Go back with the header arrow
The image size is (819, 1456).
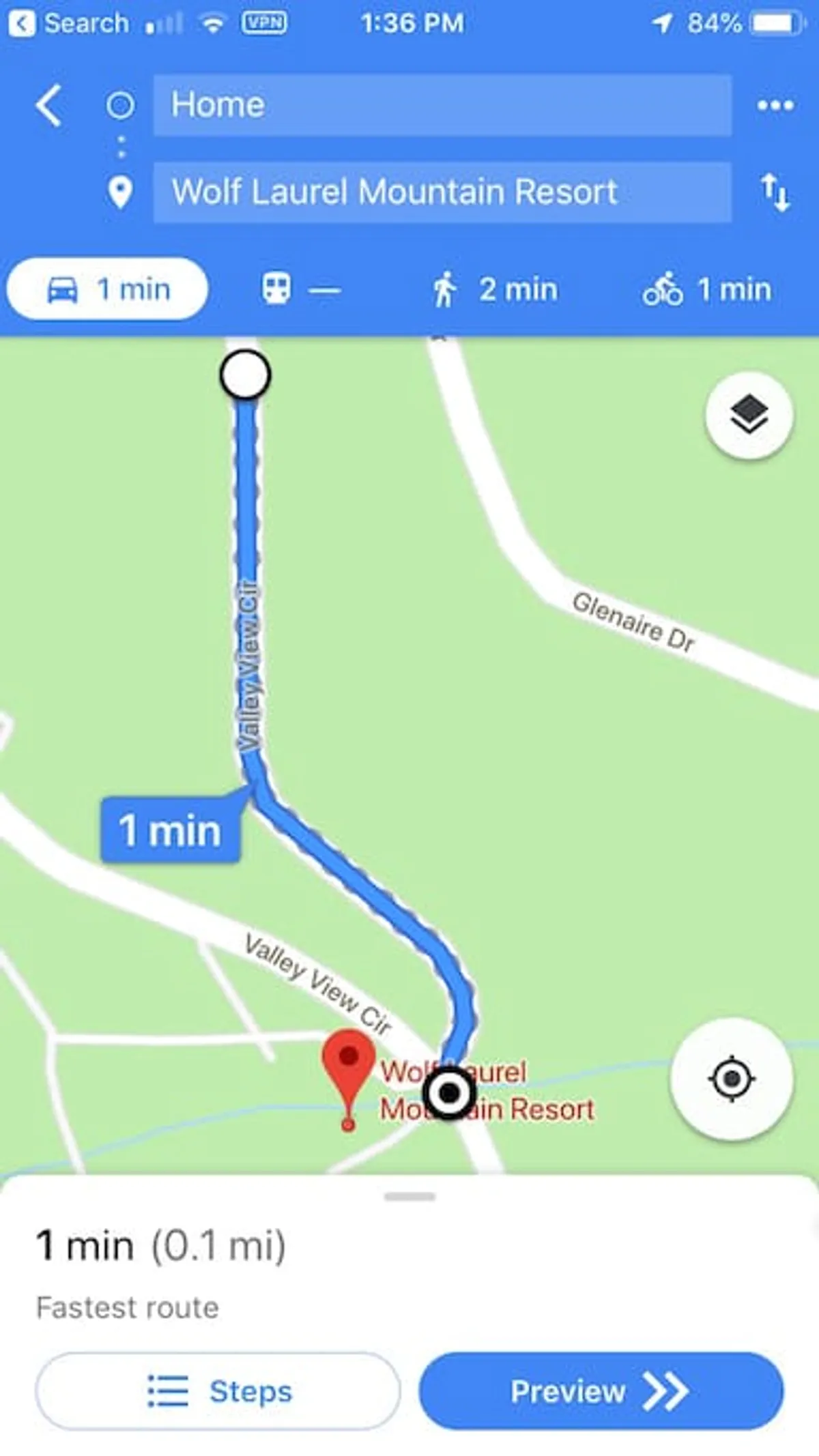click(x=49, y=105)
